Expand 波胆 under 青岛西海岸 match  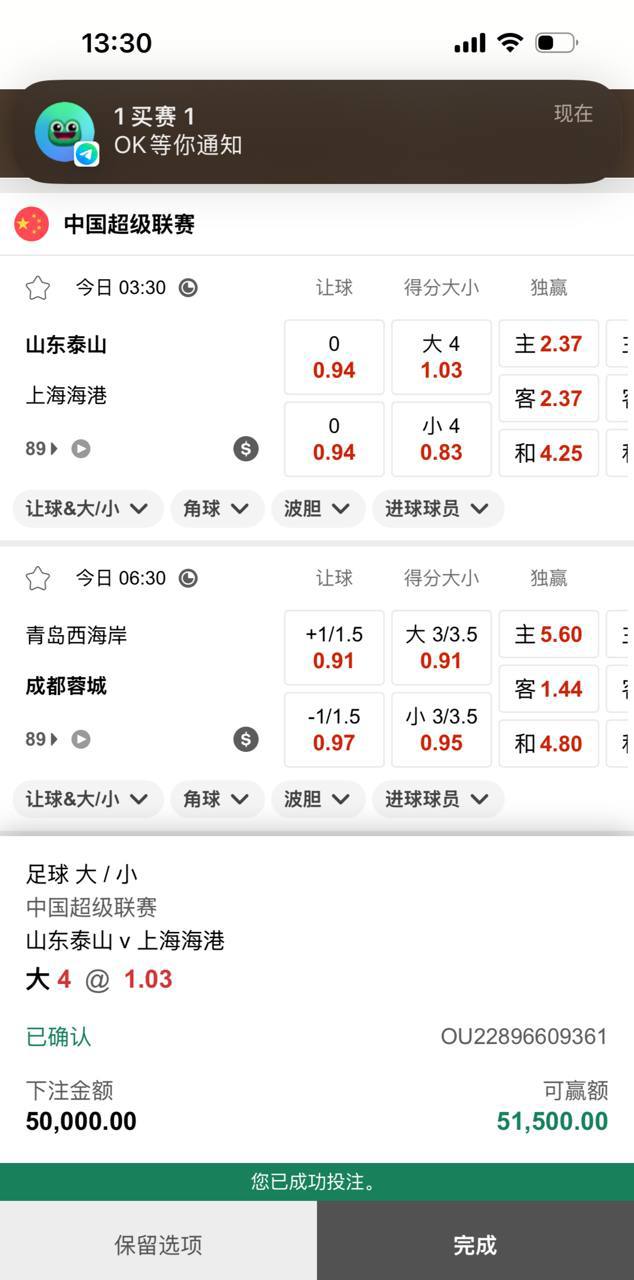tap(317, 798)
